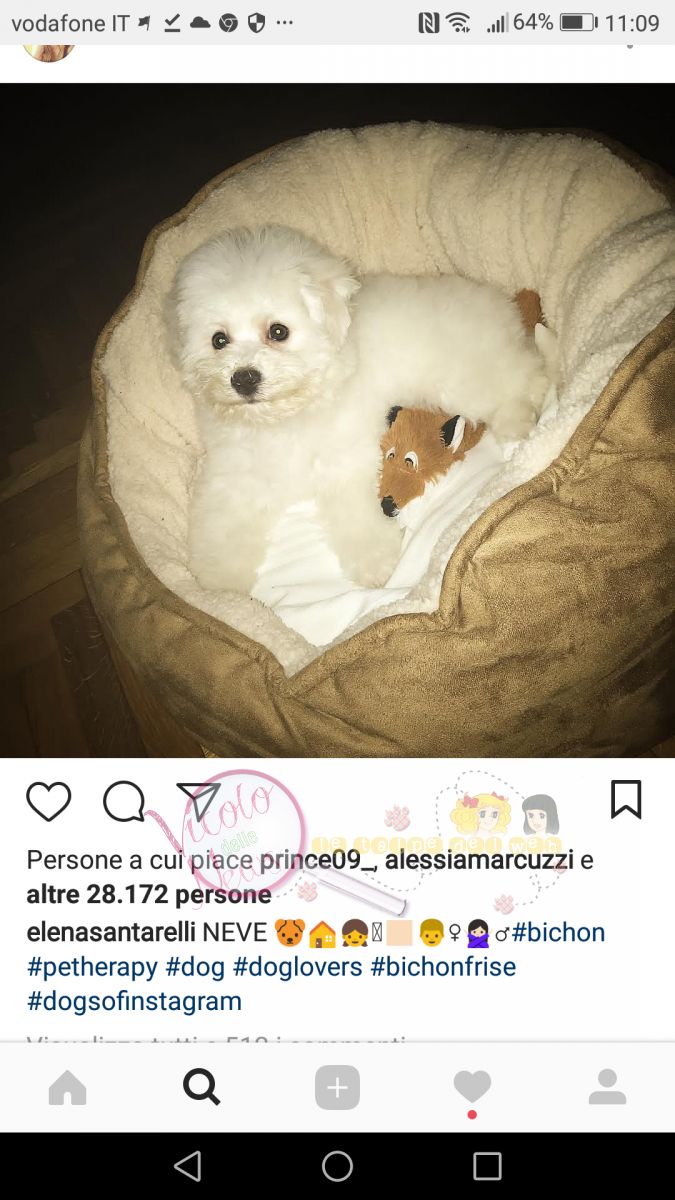Viewport: 675px width, 1200px height.
Task: Open the elenasantarelli profile from the caption
Action: pyautogui.click(x=111, y=933)
